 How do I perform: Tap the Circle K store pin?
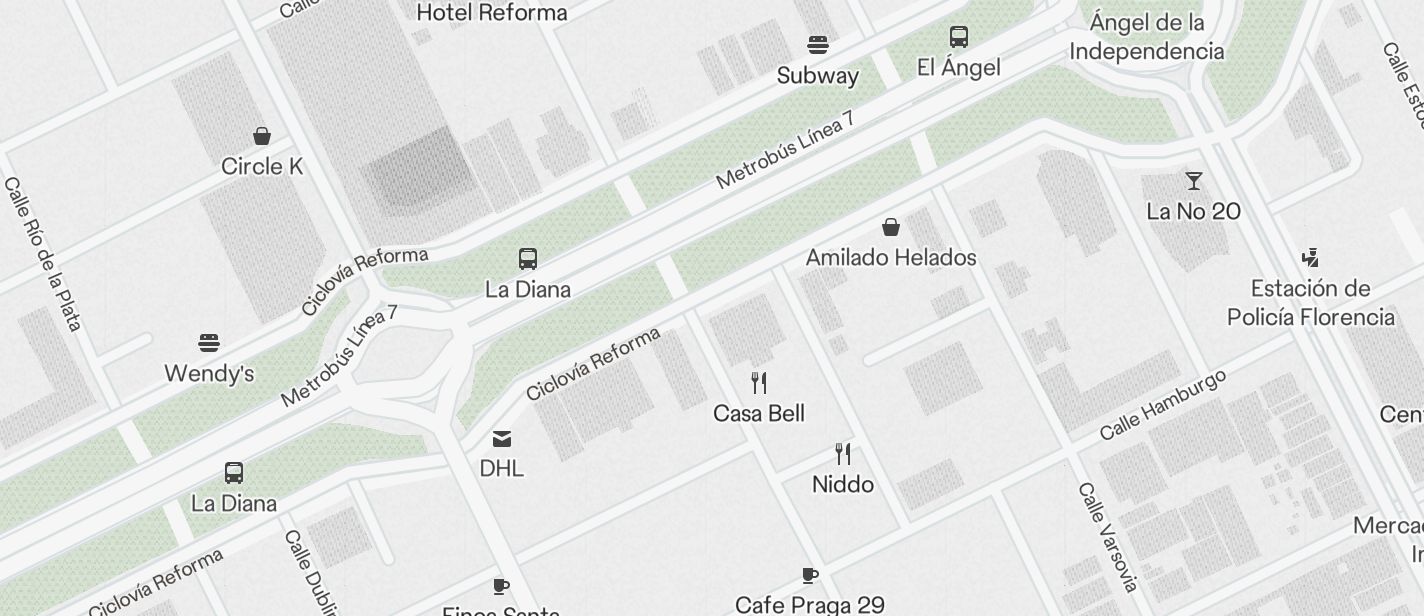point(262,136)
